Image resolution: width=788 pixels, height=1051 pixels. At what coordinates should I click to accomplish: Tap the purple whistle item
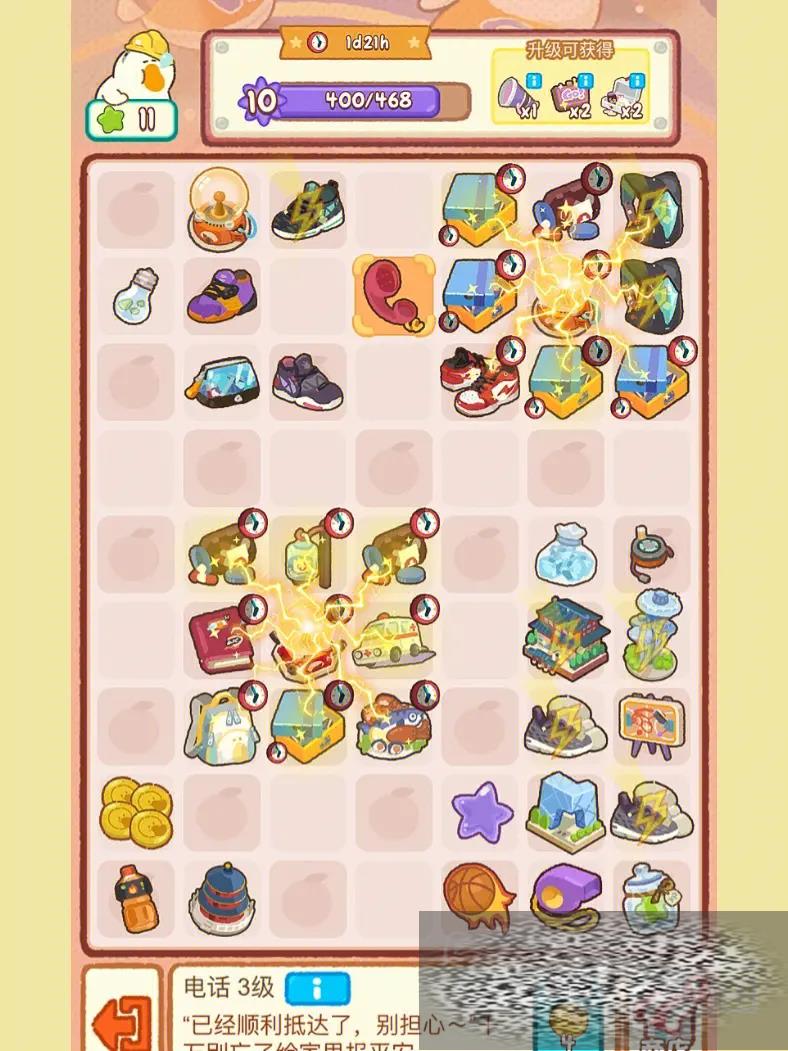(x=565, y=893)
